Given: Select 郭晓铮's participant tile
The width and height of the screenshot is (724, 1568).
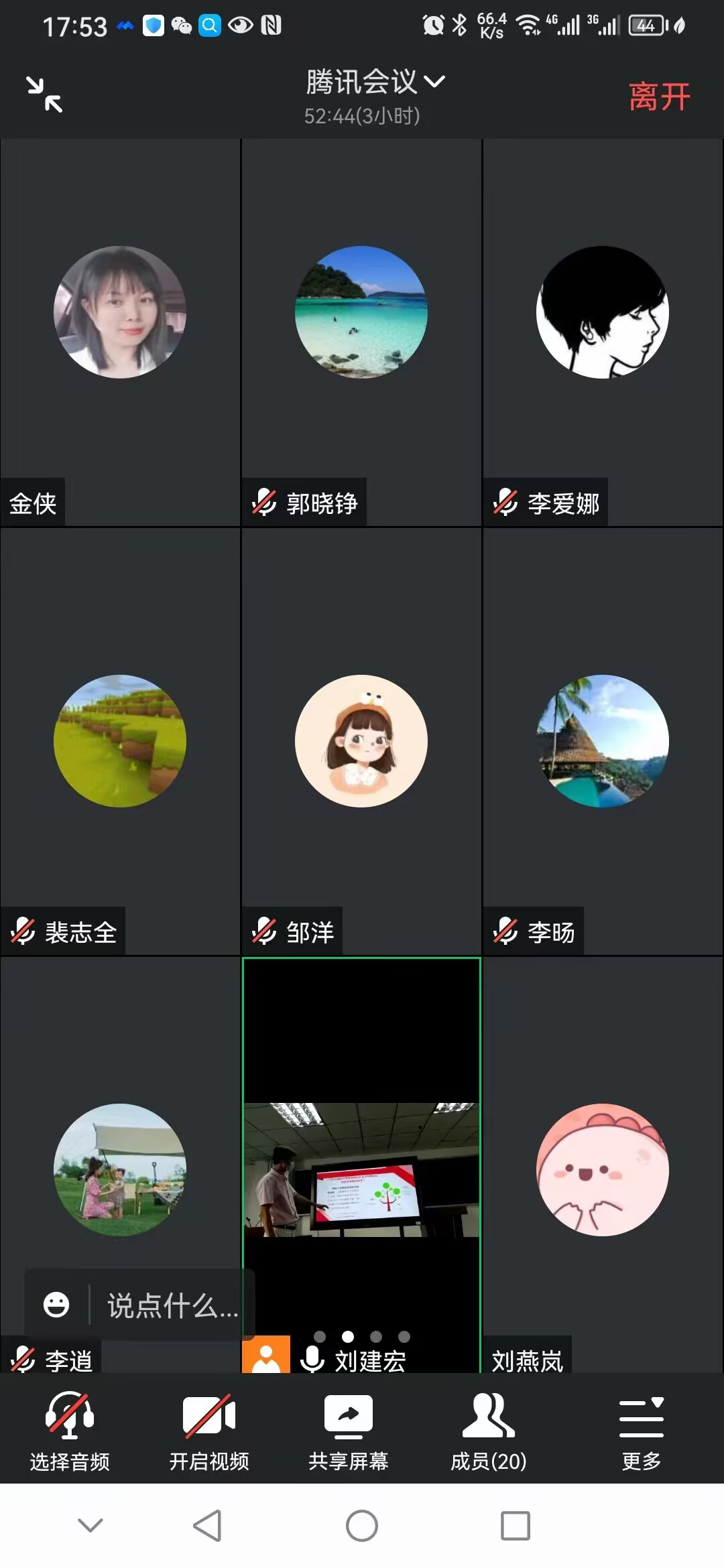Looking at the screenshot, I should [361, 312].
